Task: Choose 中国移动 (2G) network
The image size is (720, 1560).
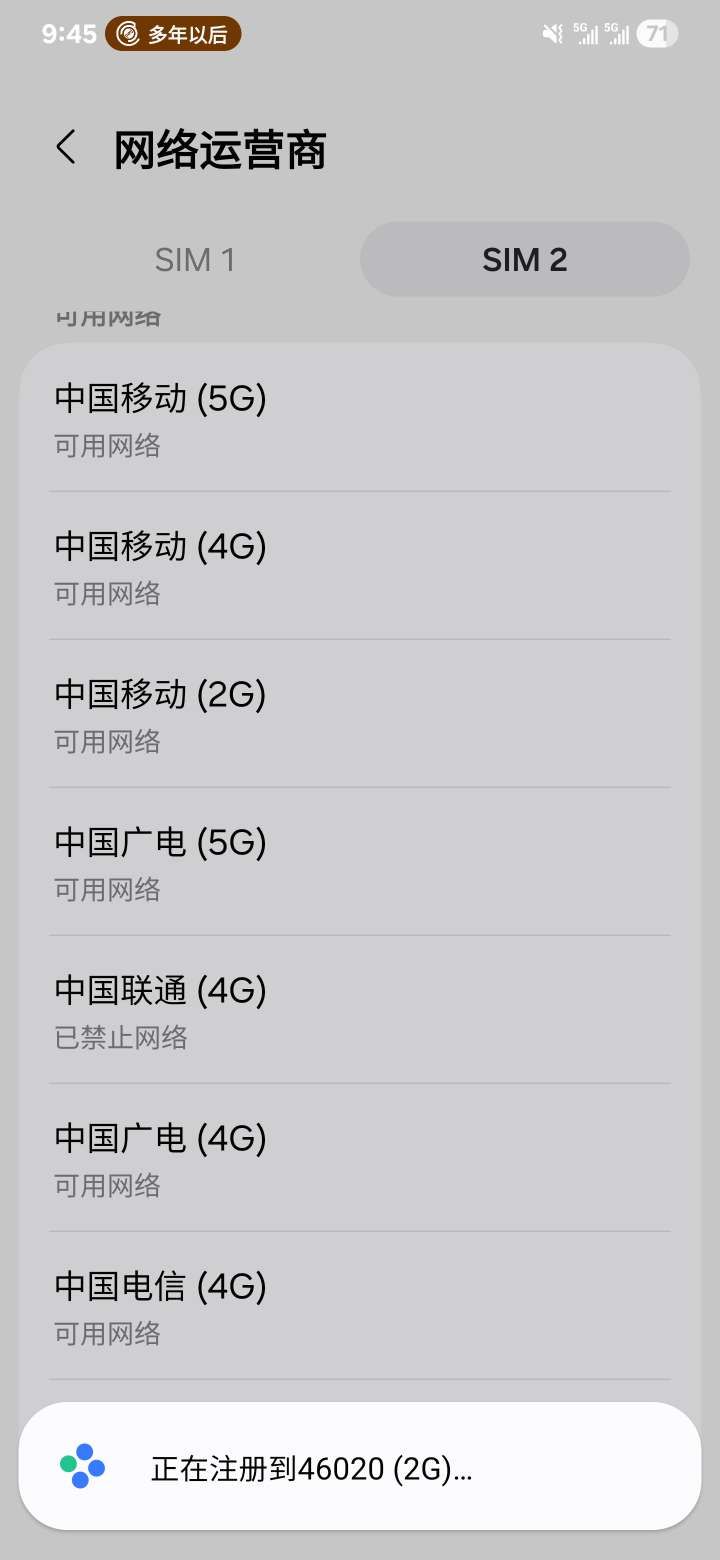Action: pos(360,714)
